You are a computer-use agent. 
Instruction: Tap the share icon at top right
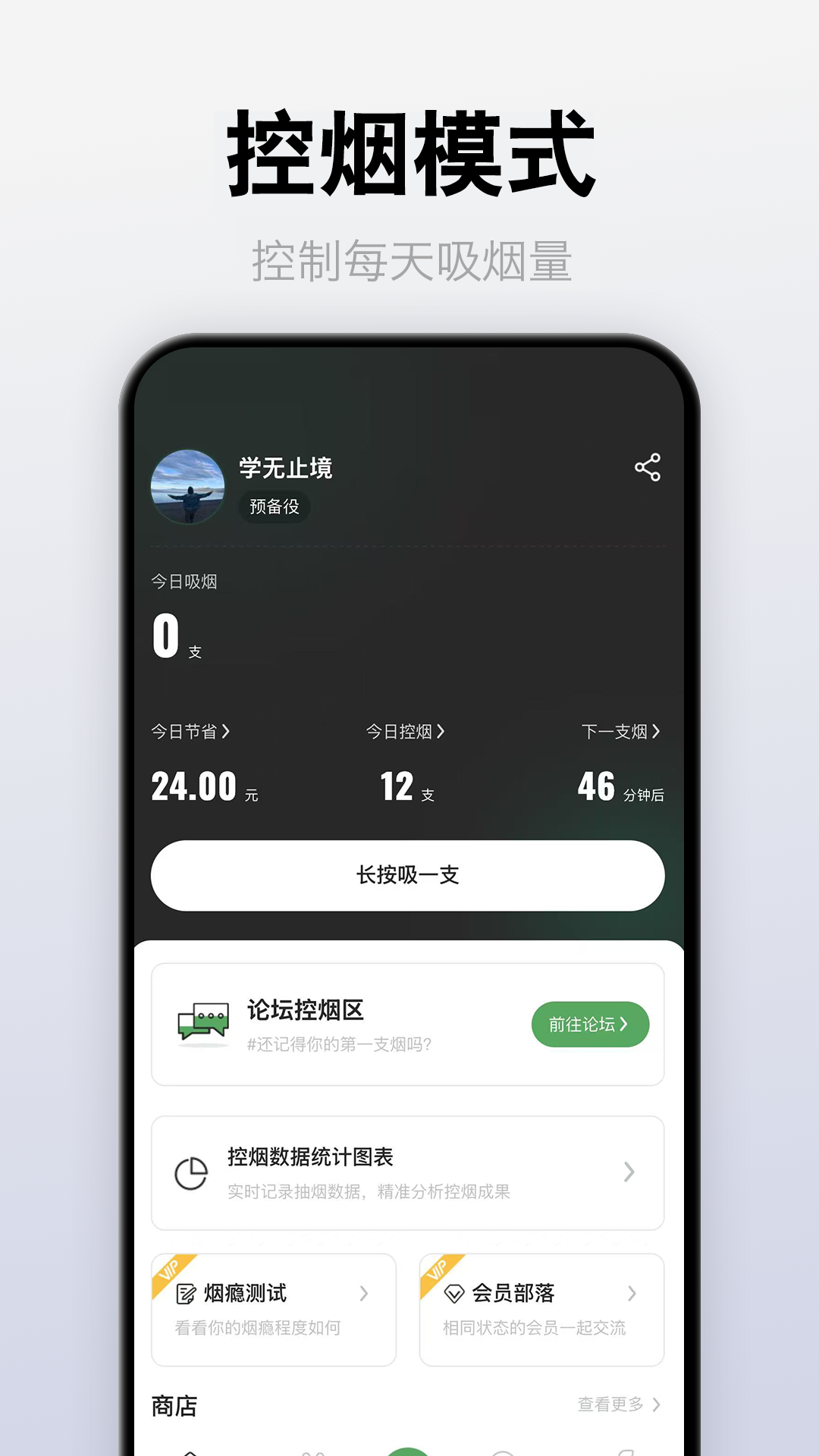point(648,469)
